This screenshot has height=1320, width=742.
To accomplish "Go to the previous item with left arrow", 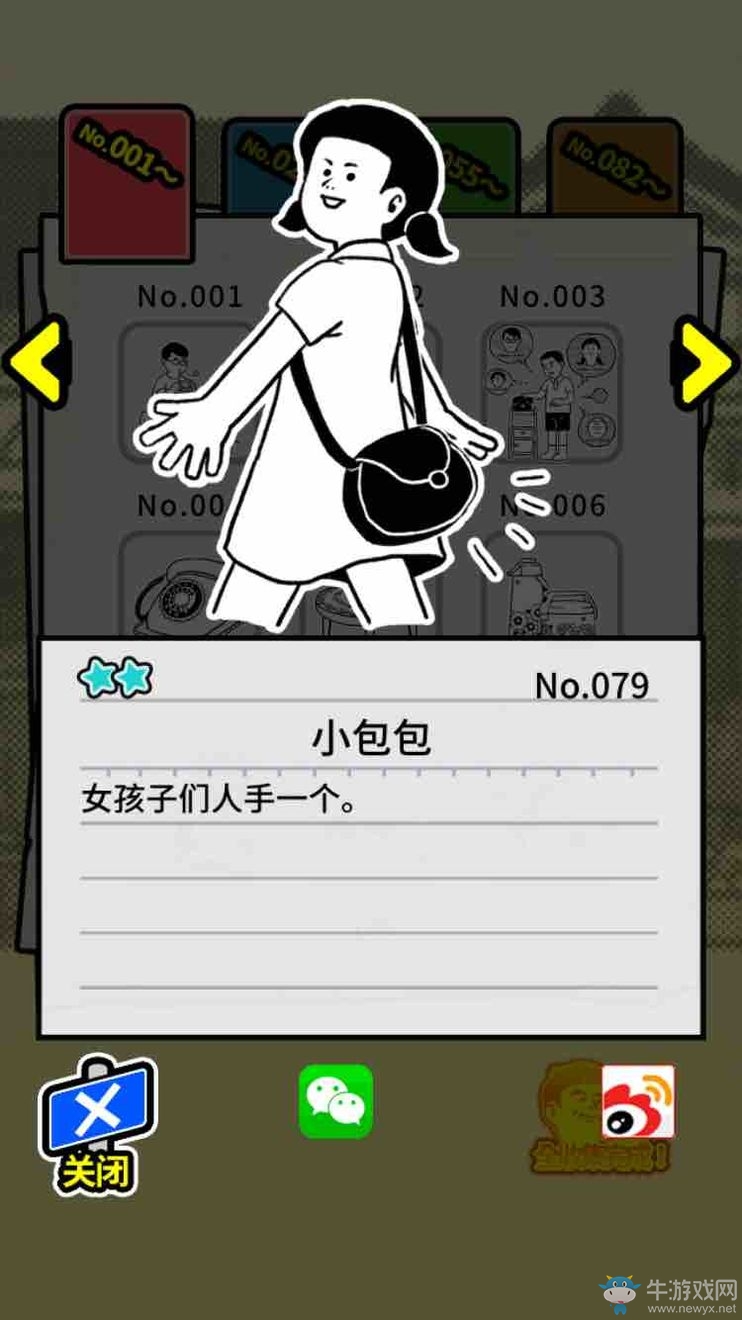I will 35,361.
